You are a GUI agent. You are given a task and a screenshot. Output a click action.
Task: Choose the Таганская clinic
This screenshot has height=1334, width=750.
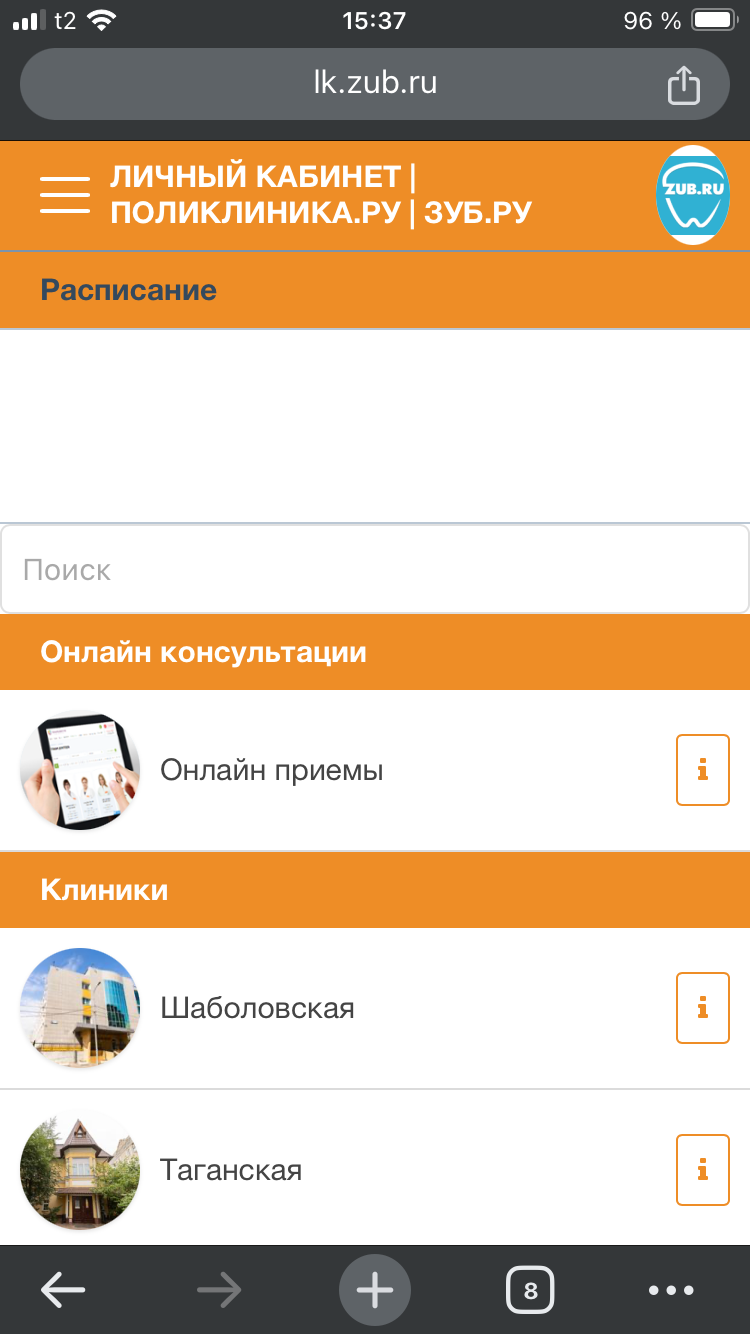point(231,1169)
